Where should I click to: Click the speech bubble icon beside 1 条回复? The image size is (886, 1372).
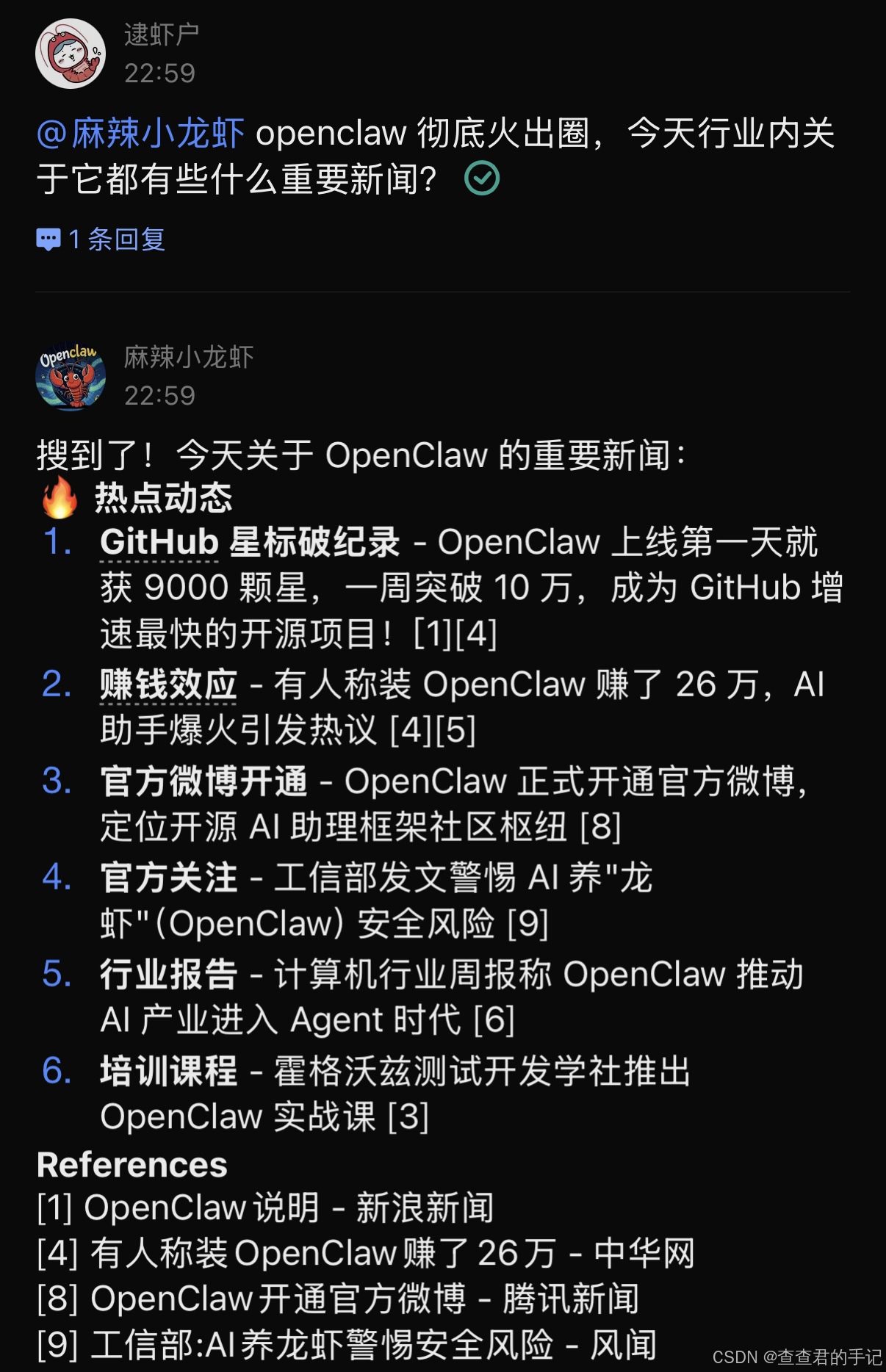click(x=48, y=239)
